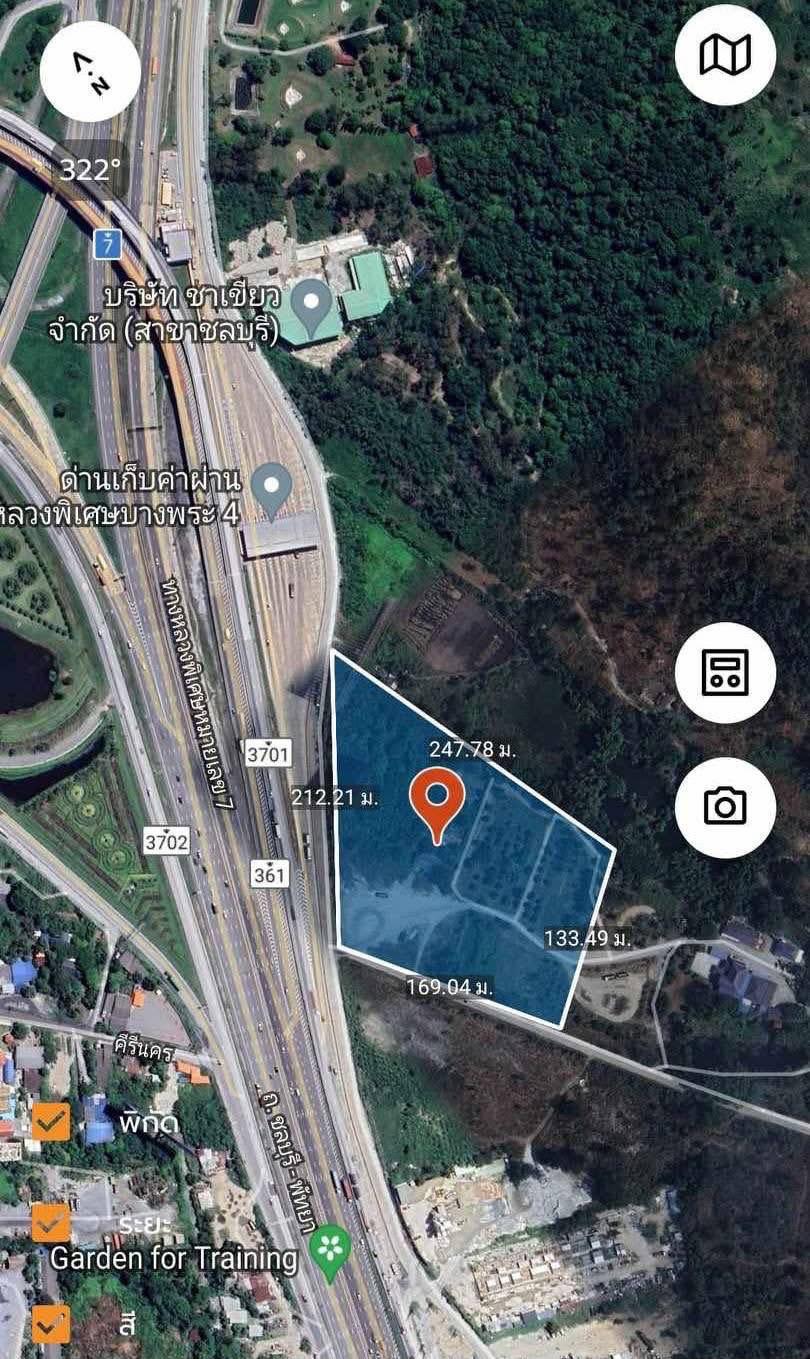Open the map layers button

pyautogui.click(x=725, y=54)
